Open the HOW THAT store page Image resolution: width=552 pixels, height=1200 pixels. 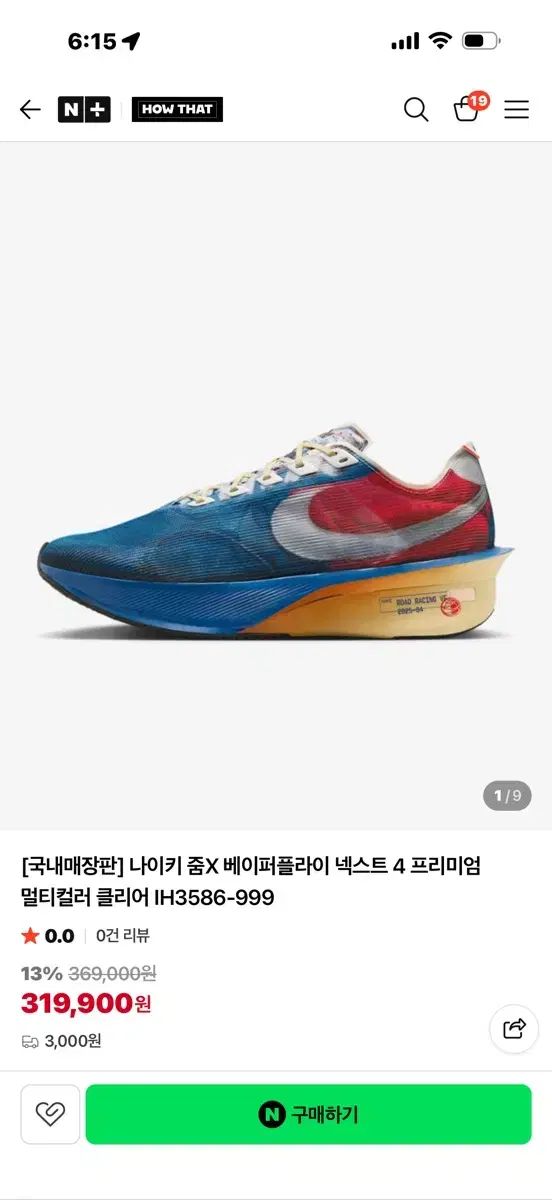point(178,110)
